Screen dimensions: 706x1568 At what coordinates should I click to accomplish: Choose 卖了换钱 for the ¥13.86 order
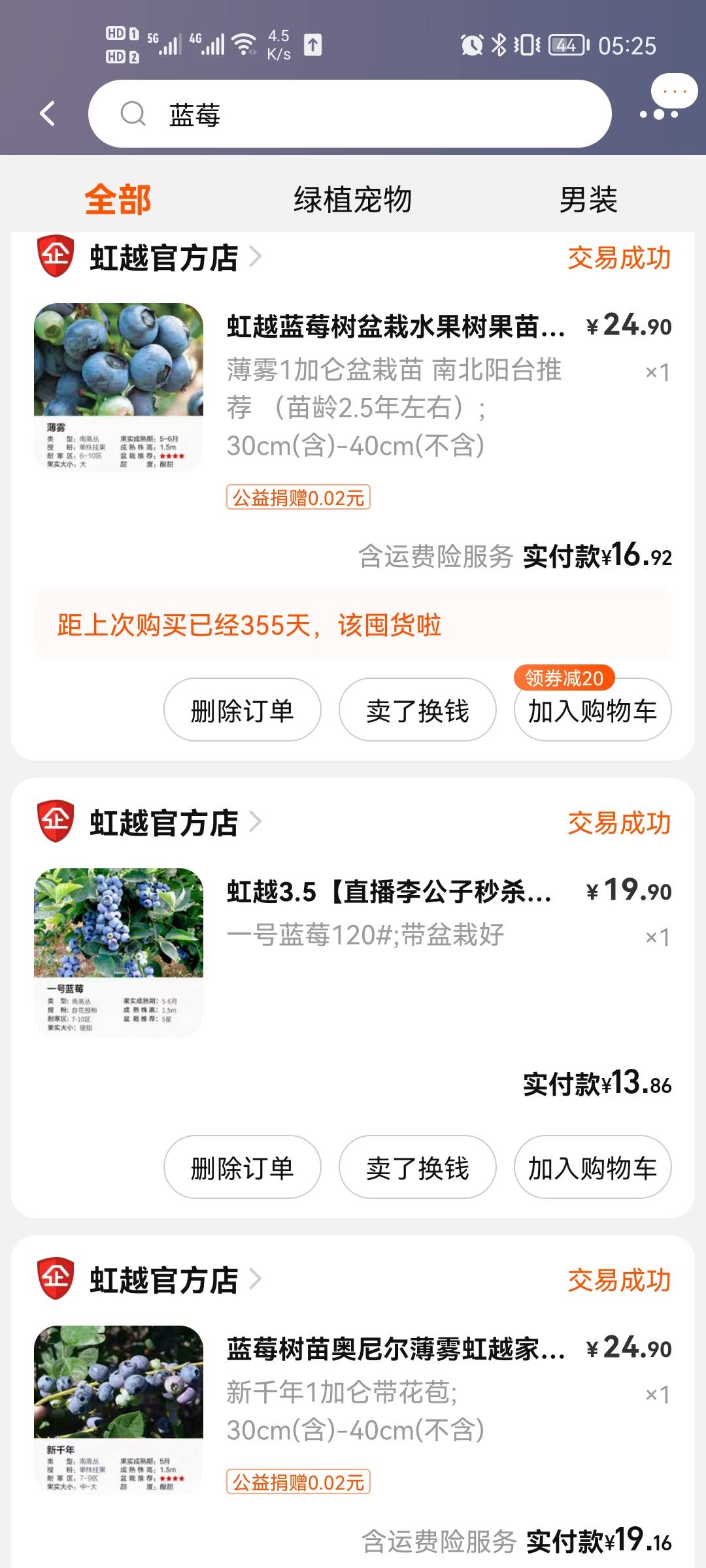[x=417, y=1168]
